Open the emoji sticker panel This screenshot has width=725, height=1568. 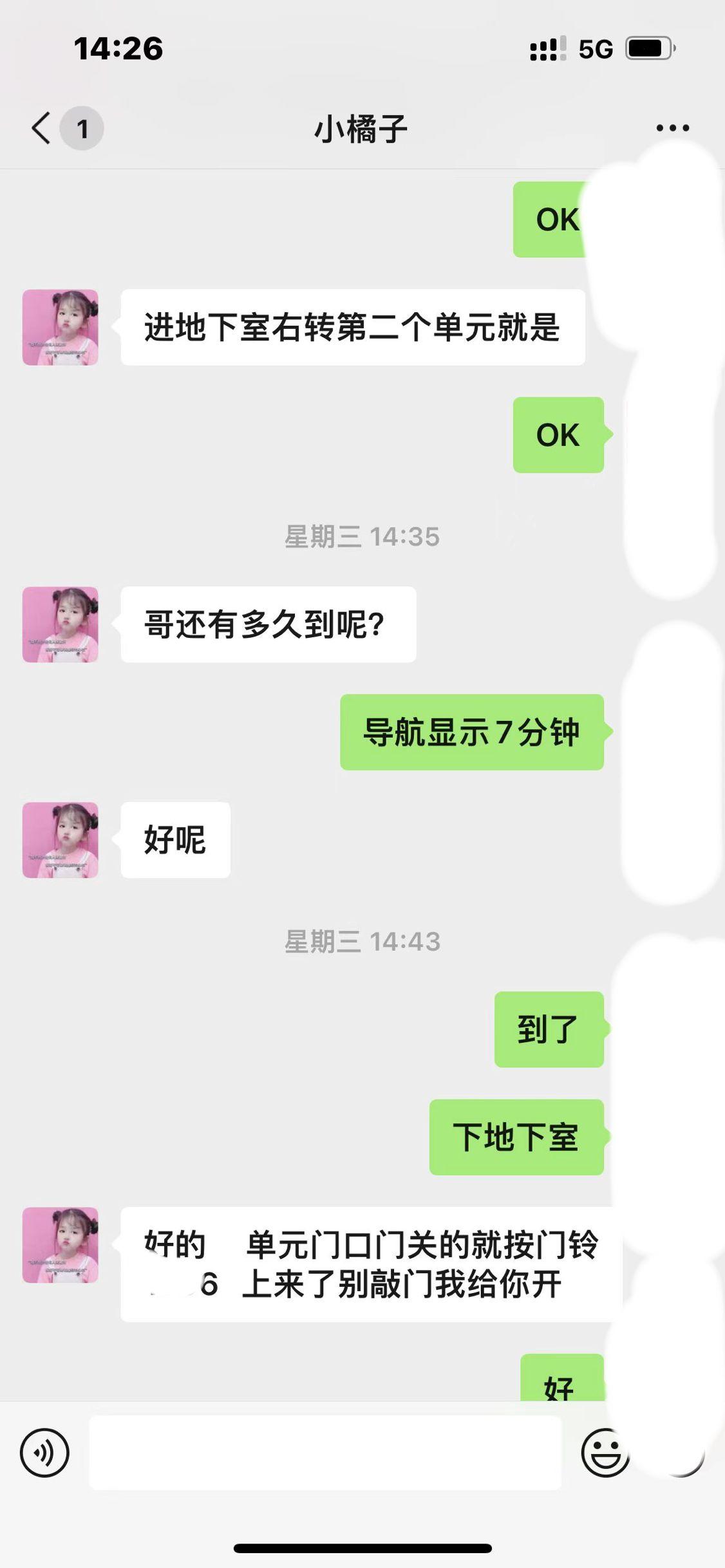[604, 1452]
